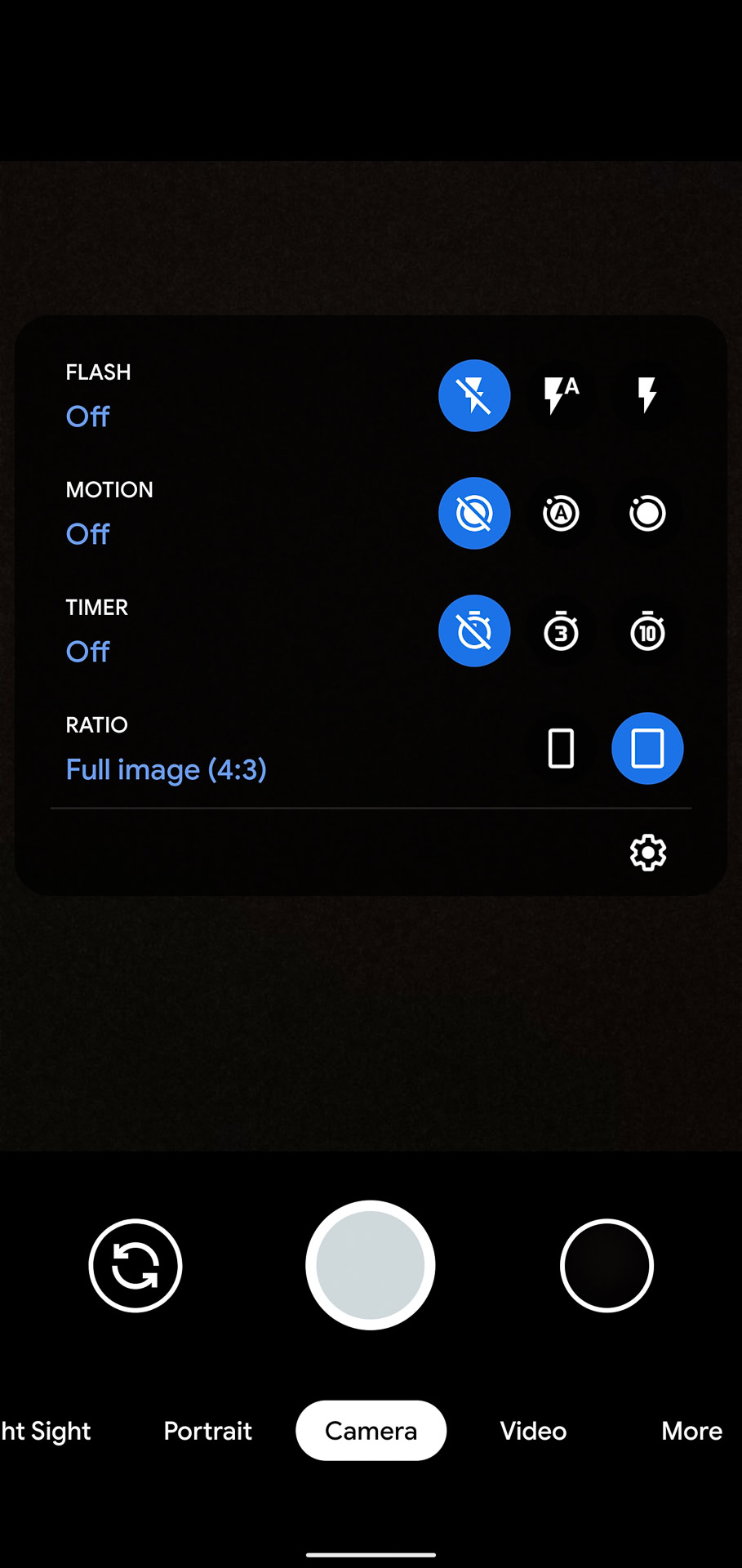Select the flash off option
The width and height of the screenshot is (742, 1568).
click(x=474, y=396)
